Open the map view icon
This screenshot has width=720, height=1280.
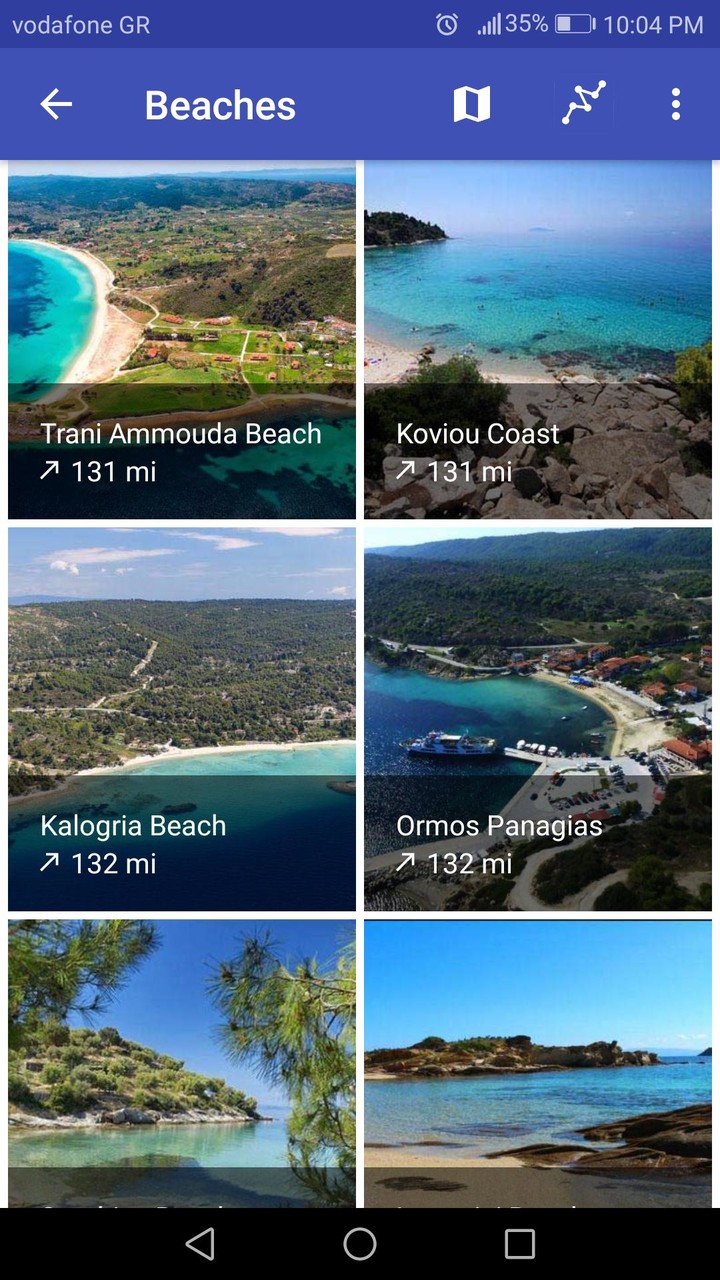point(472,104)
